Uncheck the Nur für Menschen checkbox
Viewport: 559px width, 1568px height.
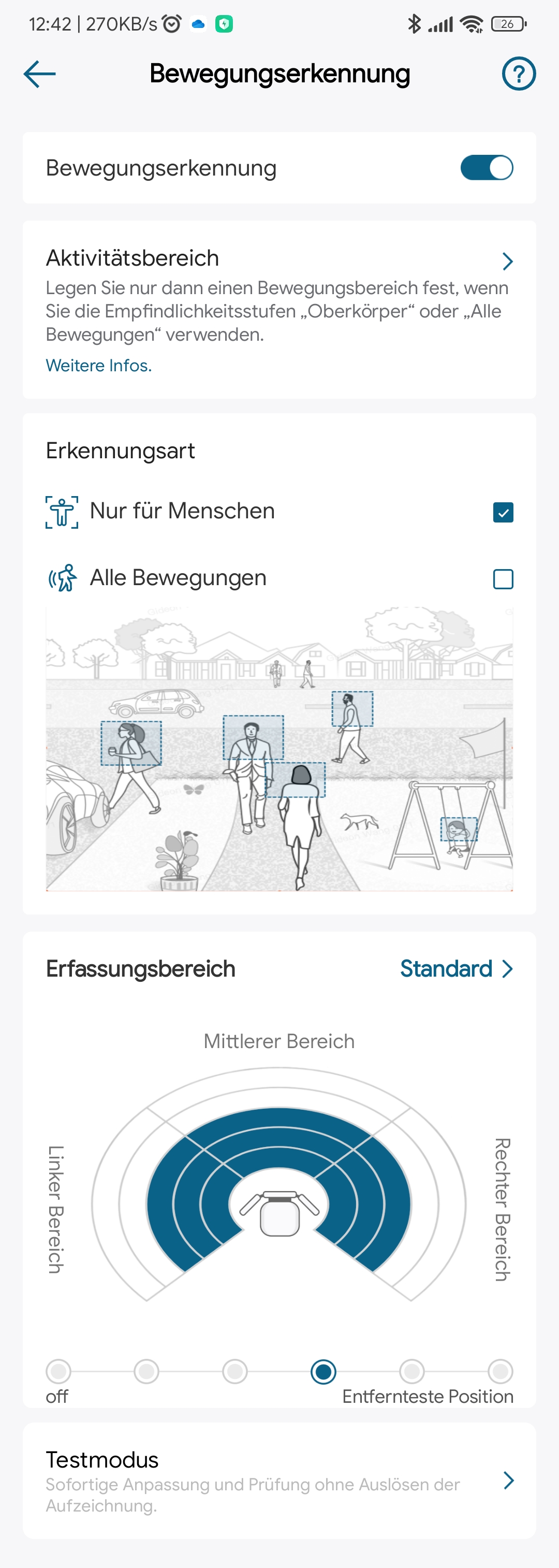click(x=503, y=513)
